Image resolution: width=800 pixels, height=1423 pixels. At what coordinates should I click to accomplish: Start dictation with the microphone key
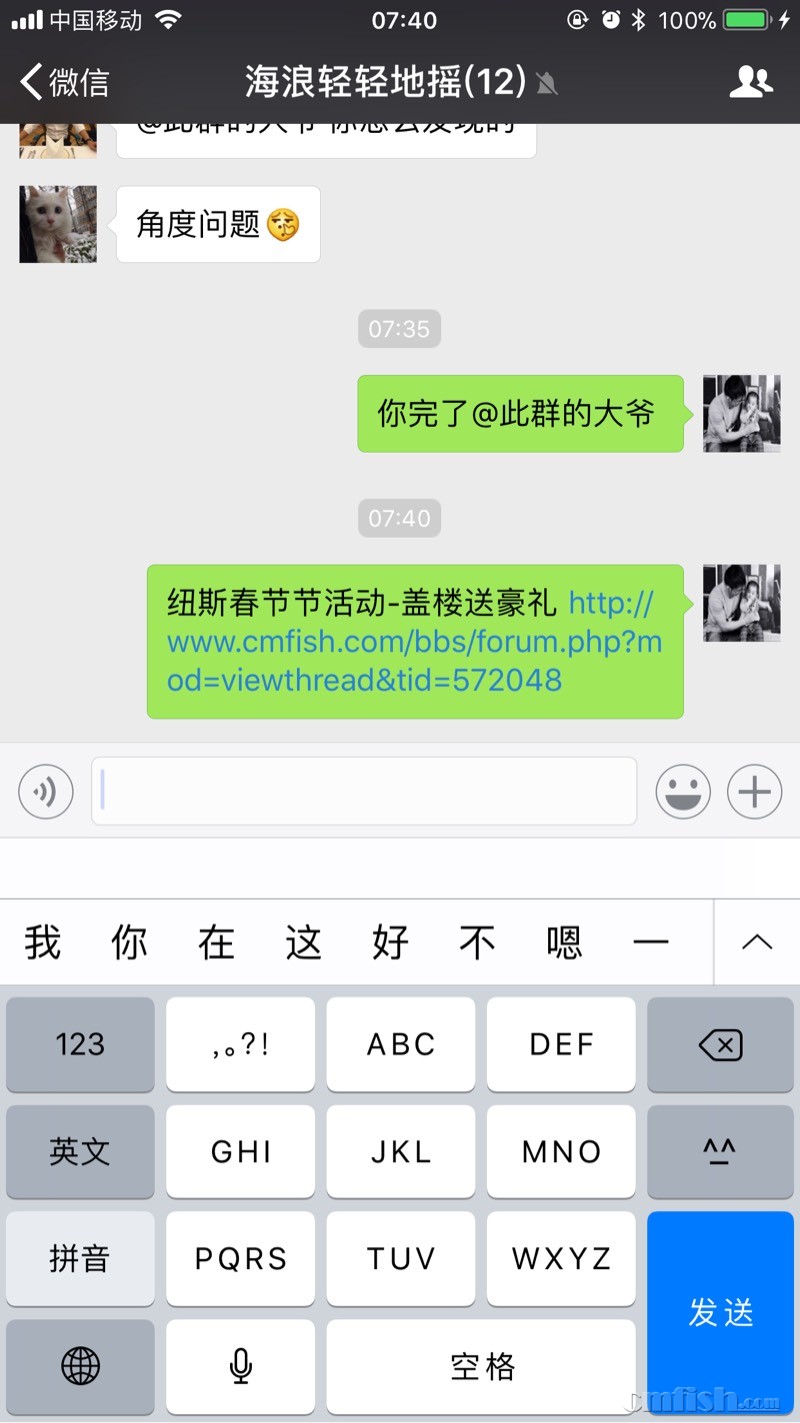[x=240, y=1365]
